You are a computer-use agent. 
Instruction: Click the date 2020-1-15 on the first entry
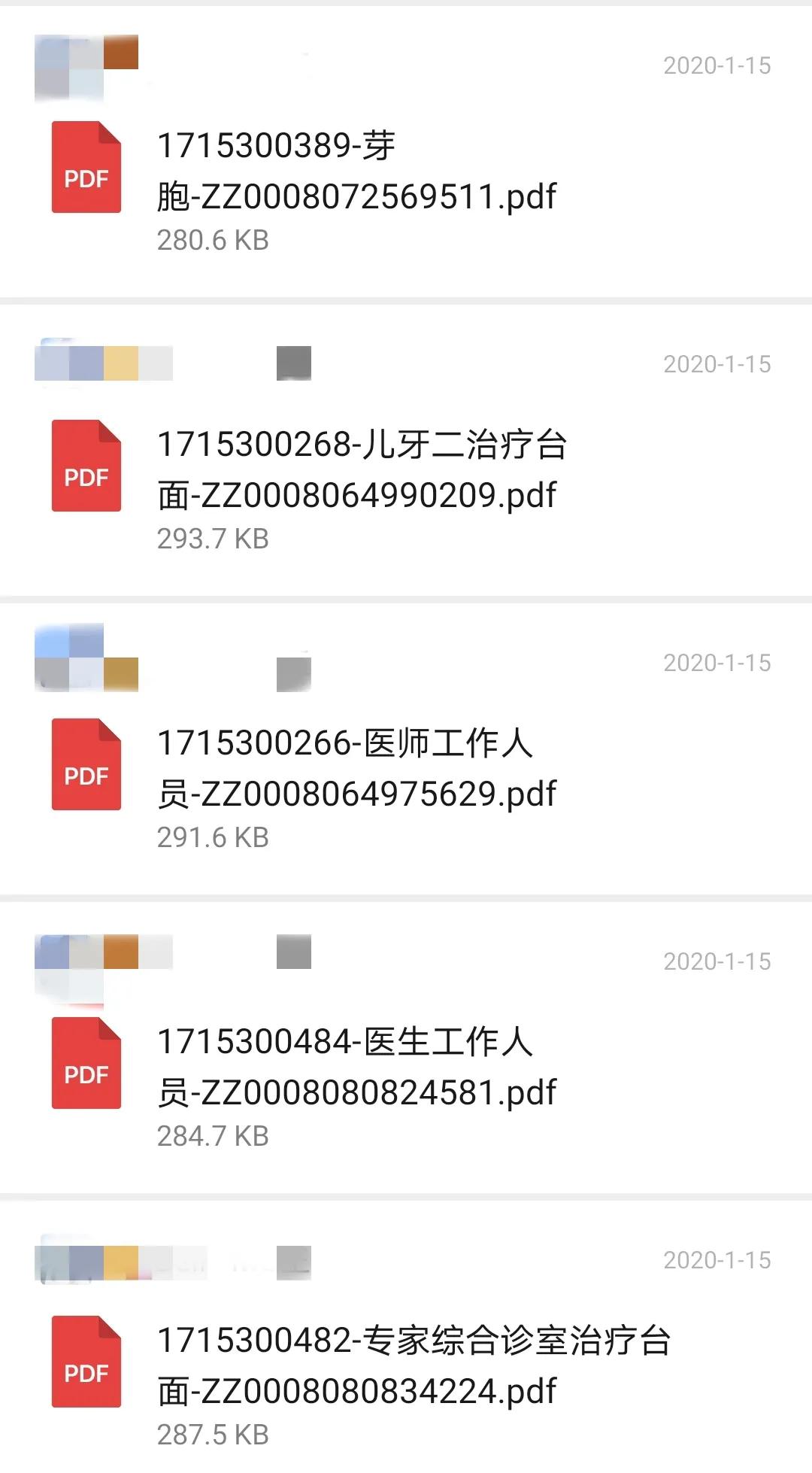[x=718, y=66]
